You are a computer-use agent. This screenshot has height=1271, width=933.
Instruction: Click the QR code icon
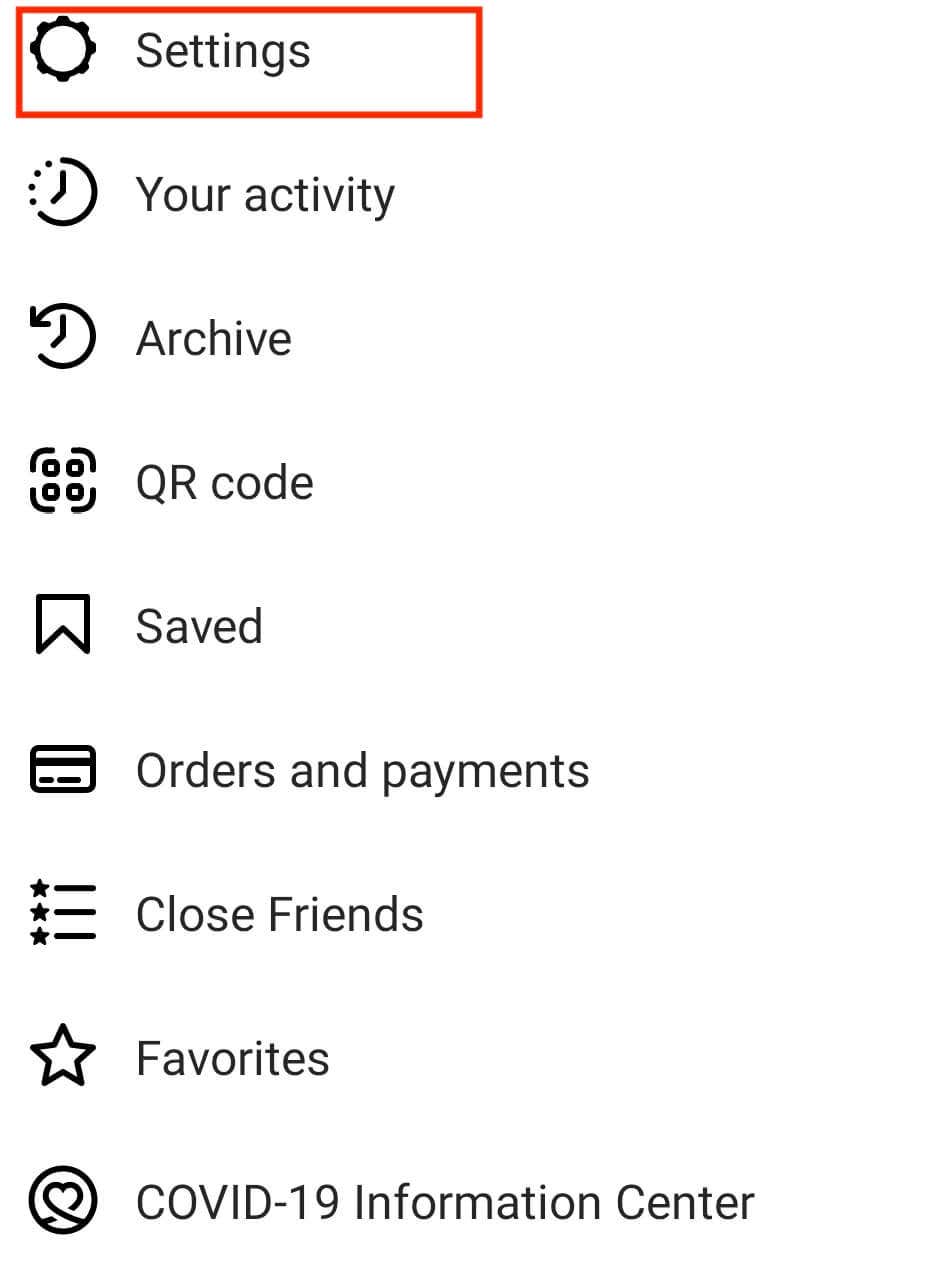pyautogui.click(x=63, y=481)
